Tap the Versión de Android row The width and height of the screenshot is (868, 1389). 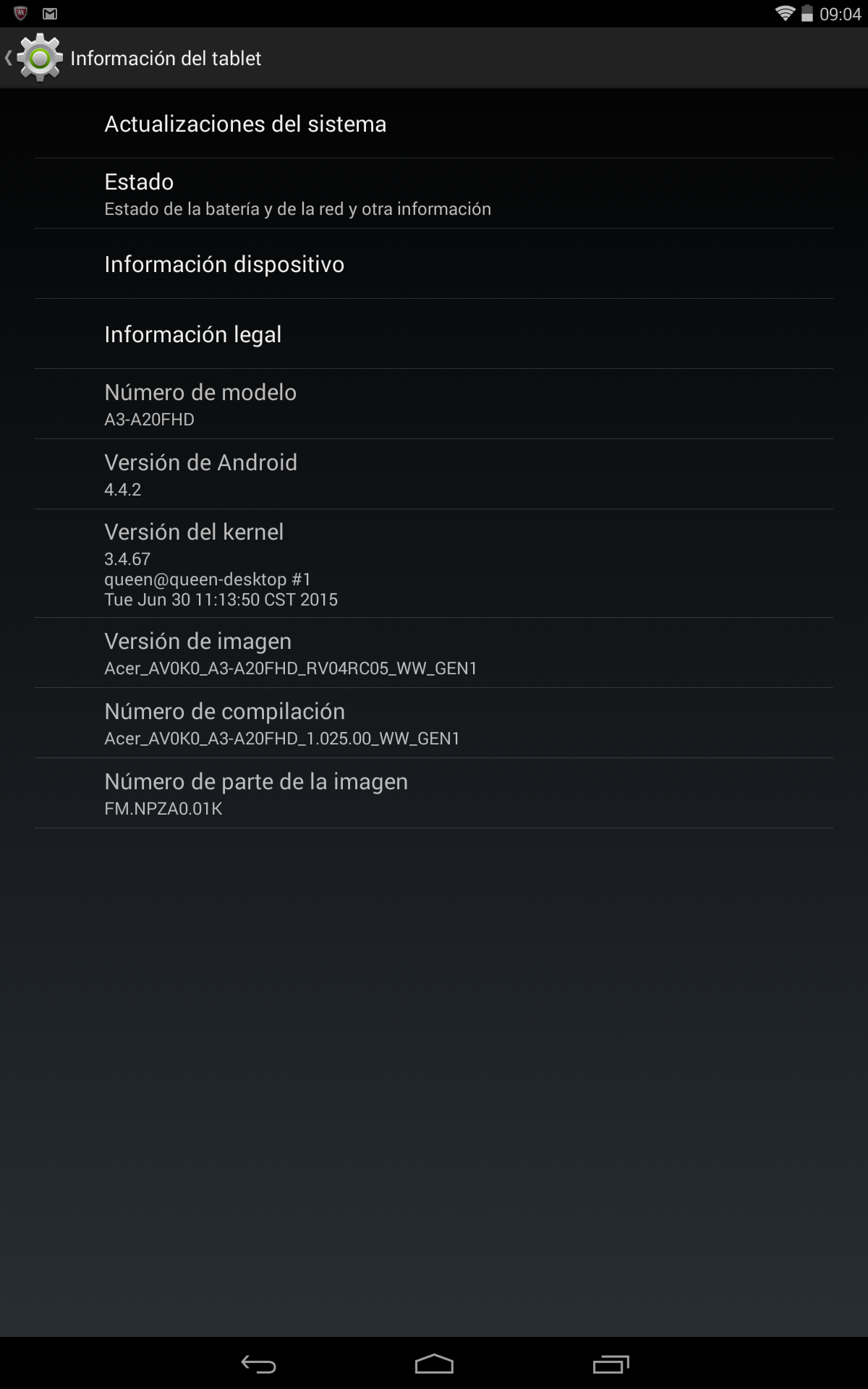click(434, 475)
